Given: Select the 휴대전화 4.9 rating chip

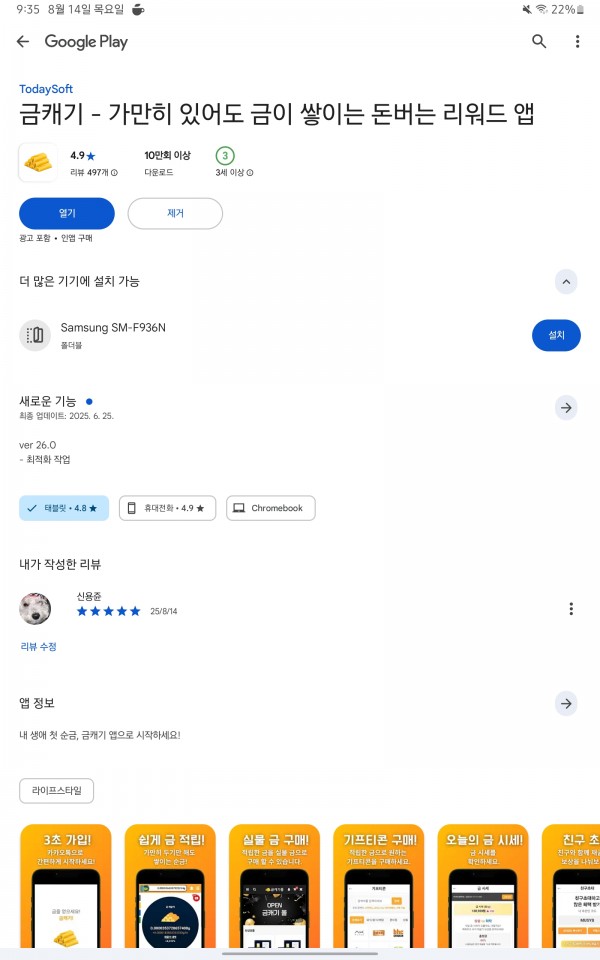Looking at the screenshot, I should click(167, 508).
